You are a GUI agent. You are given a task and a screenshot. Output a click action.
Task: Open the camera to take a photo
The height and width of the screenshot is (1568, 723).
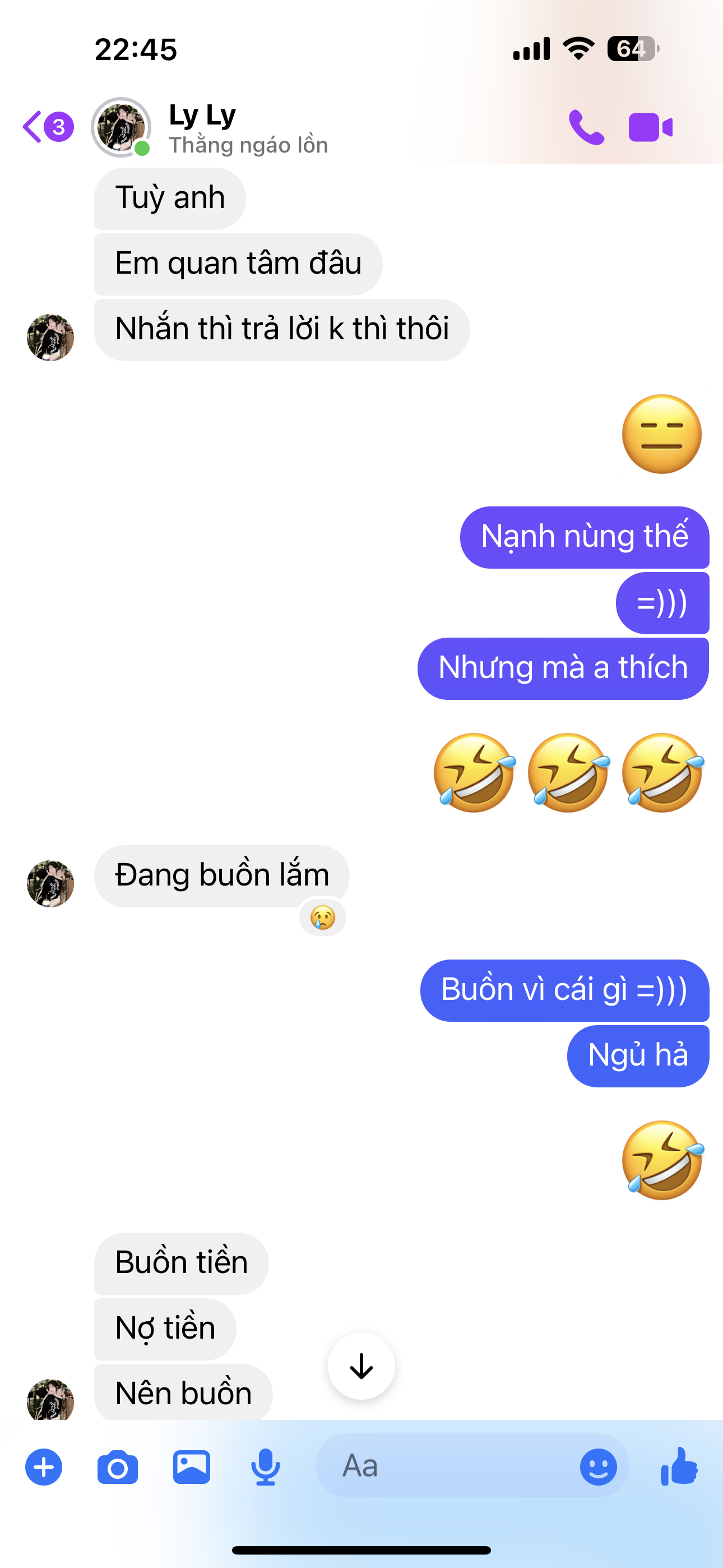[x=118, y=1466]
